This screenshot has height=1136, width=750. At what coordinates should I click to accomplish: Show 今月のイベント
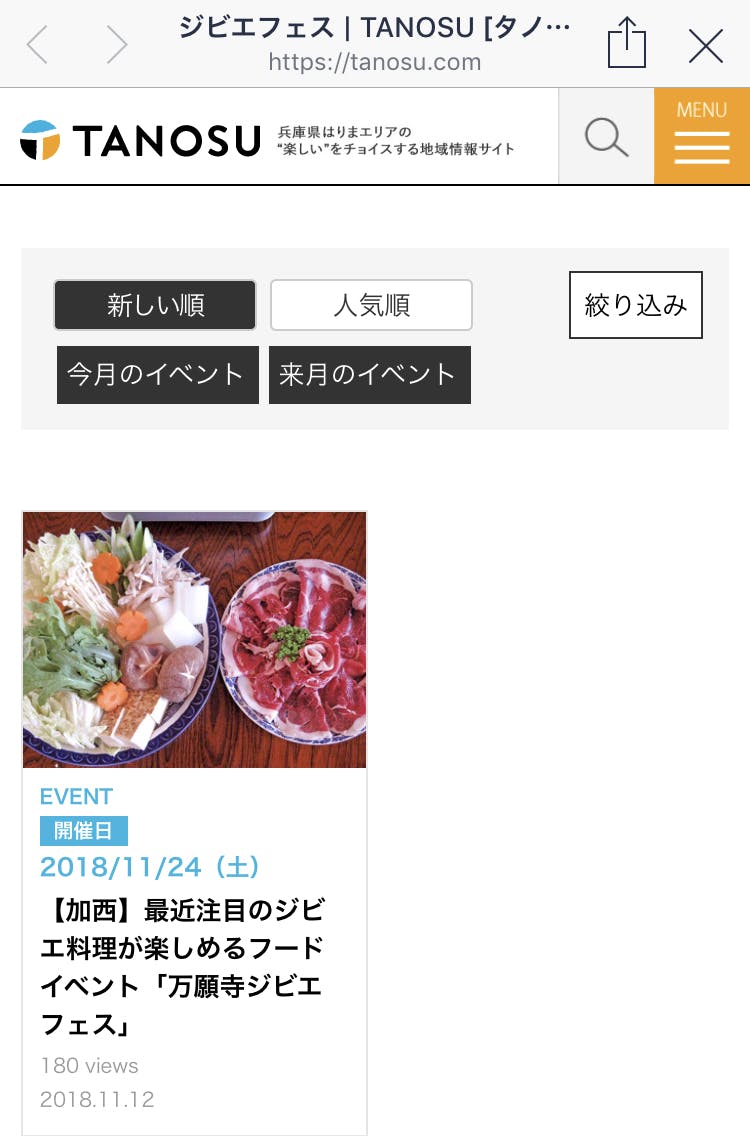coord(157,375)
